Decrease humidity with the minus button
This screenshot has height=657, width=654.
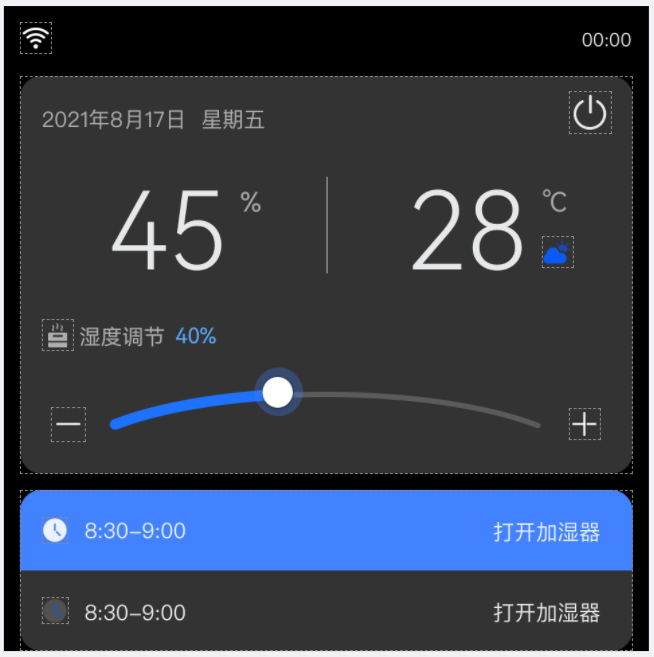69,424
